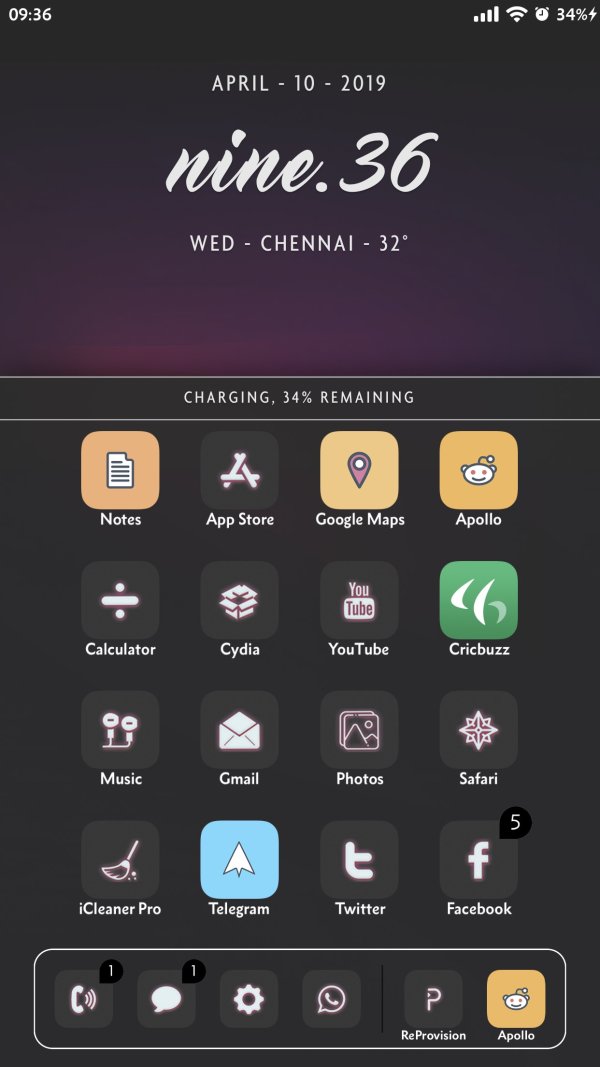600x1067 pixels.
Task: Open Facebook with 5 notifications
Action: click(478, 860)
